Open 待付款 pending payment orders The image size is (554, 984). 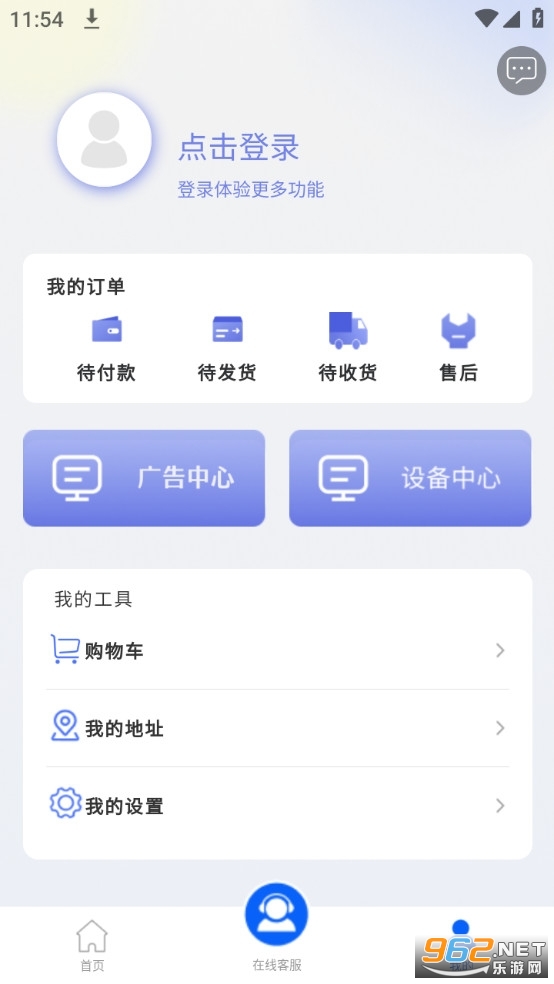click(106, 347)
